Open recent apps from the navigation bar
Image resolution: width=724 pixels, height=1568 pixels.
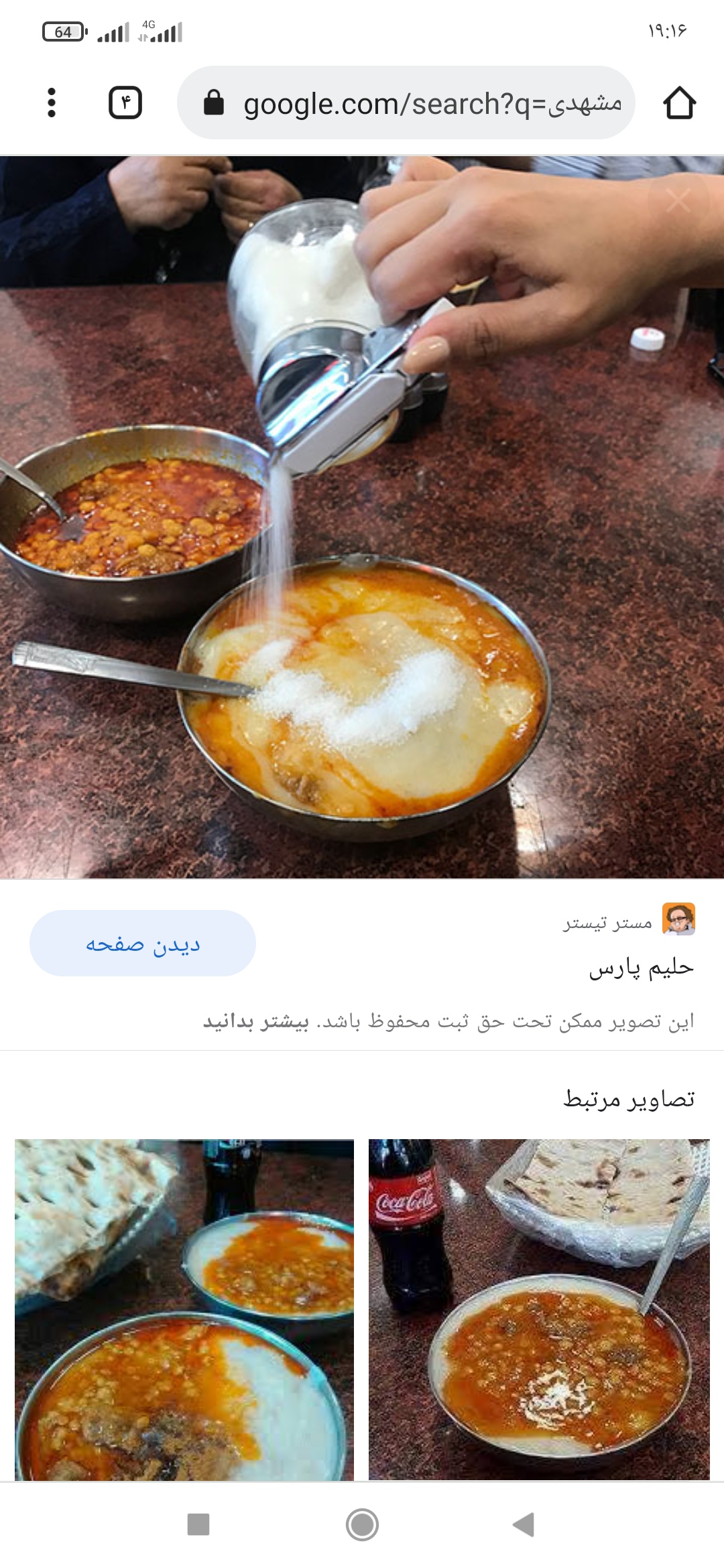pos(198,1524)
